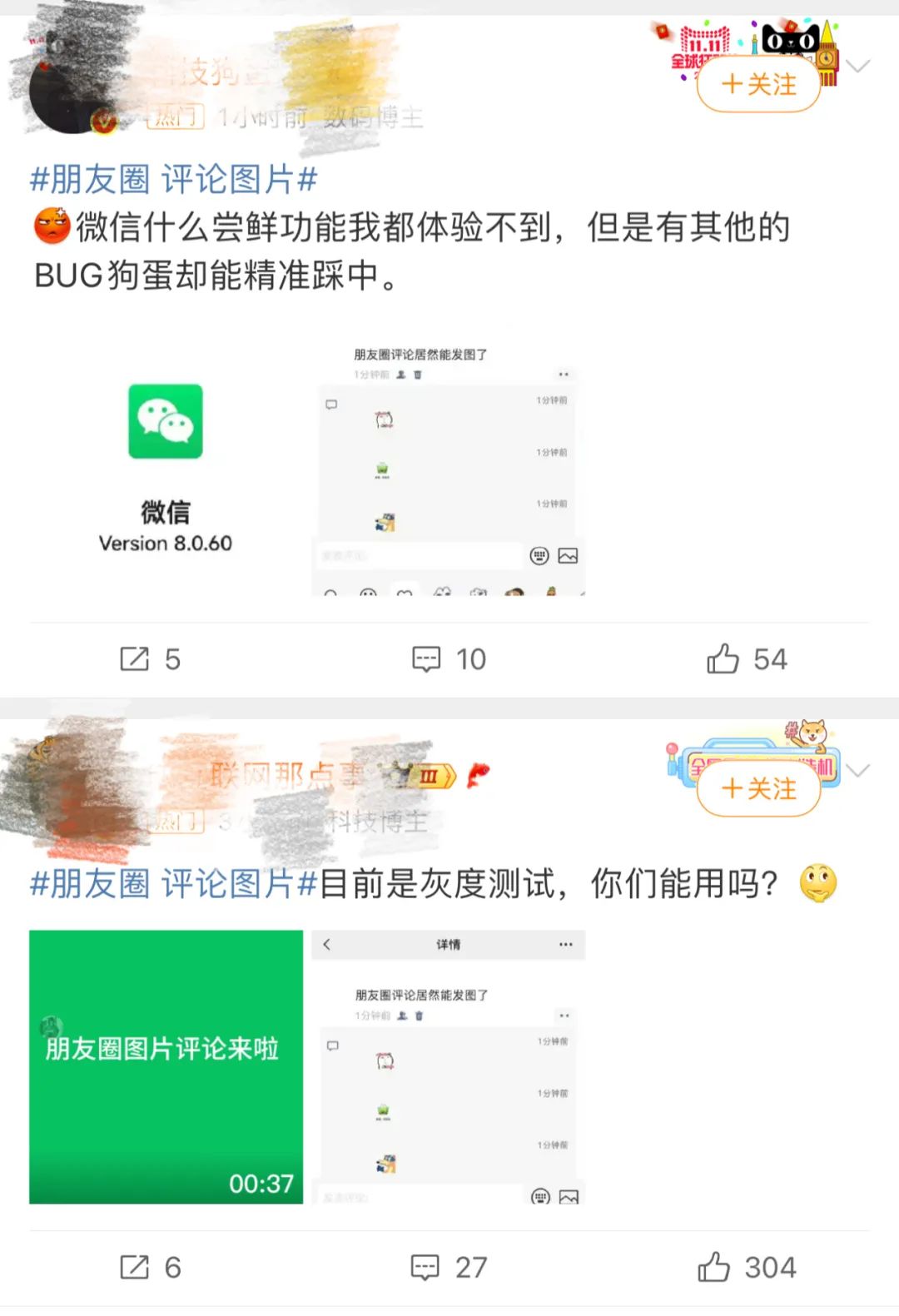Open the second post's 详情 screenshot image
The width and height of the screenshot is (899, 1316).
pos(449,1066)
